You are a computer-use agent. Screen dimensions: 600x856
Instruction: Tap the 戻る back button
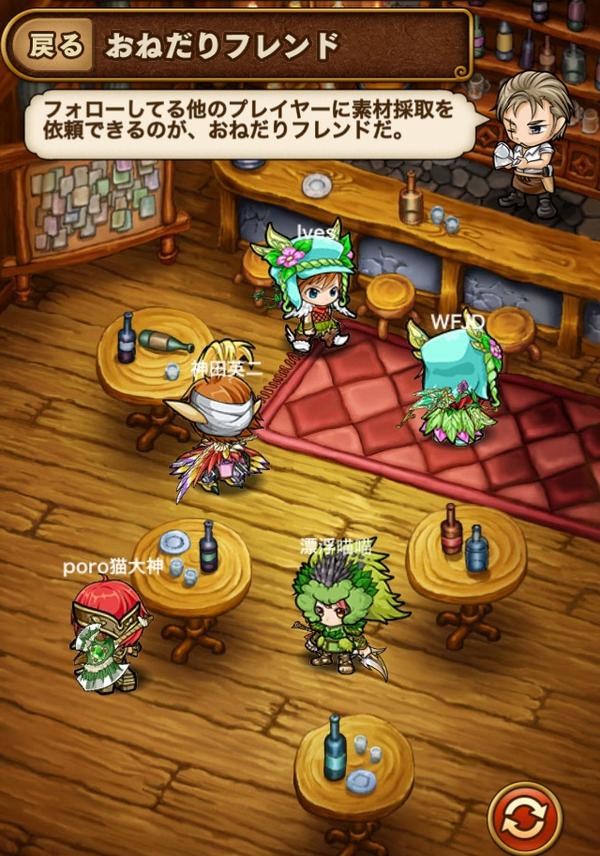tap(48, 46)
